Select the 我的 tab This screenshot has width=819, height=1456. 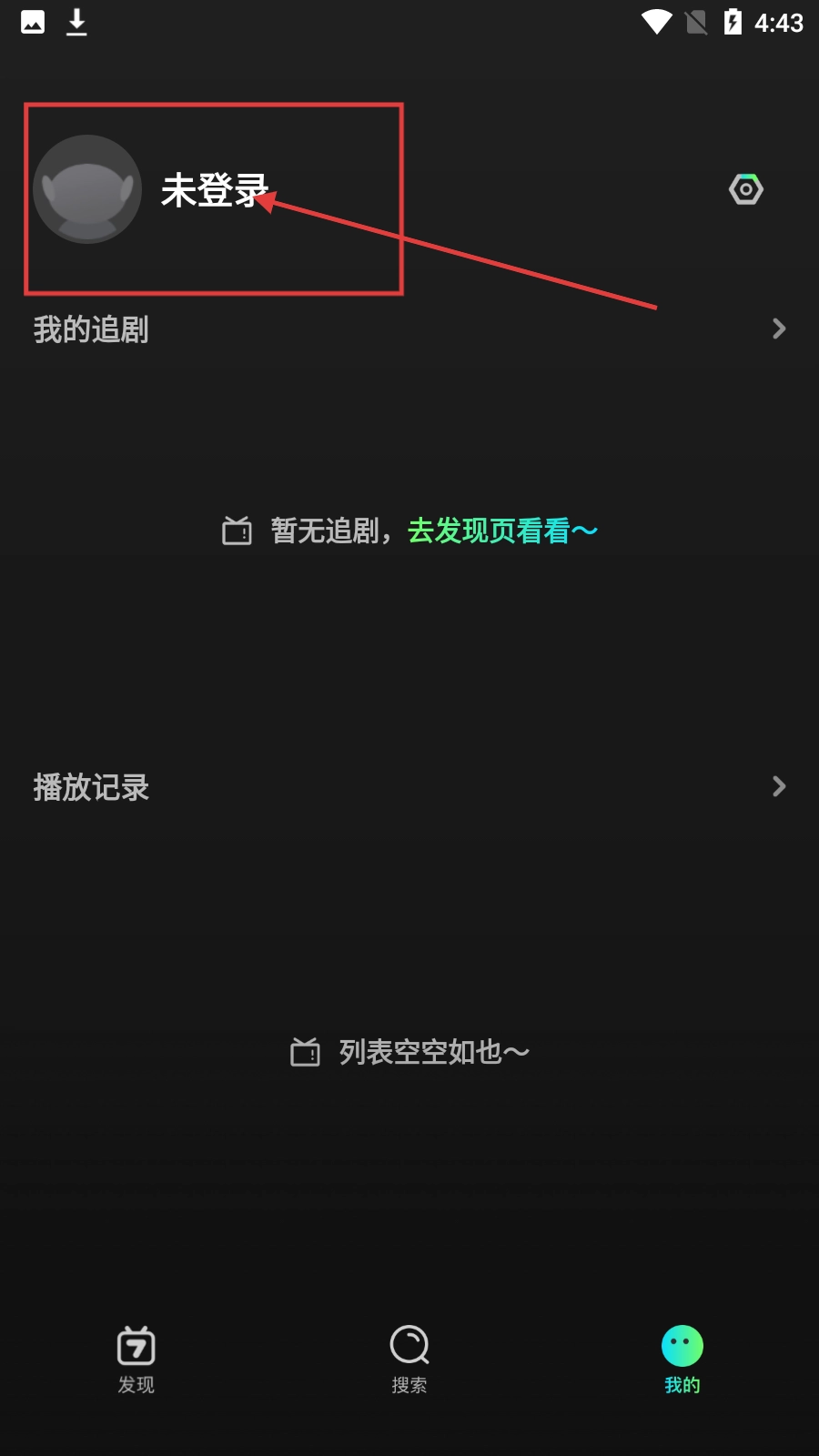[682, 1360]
